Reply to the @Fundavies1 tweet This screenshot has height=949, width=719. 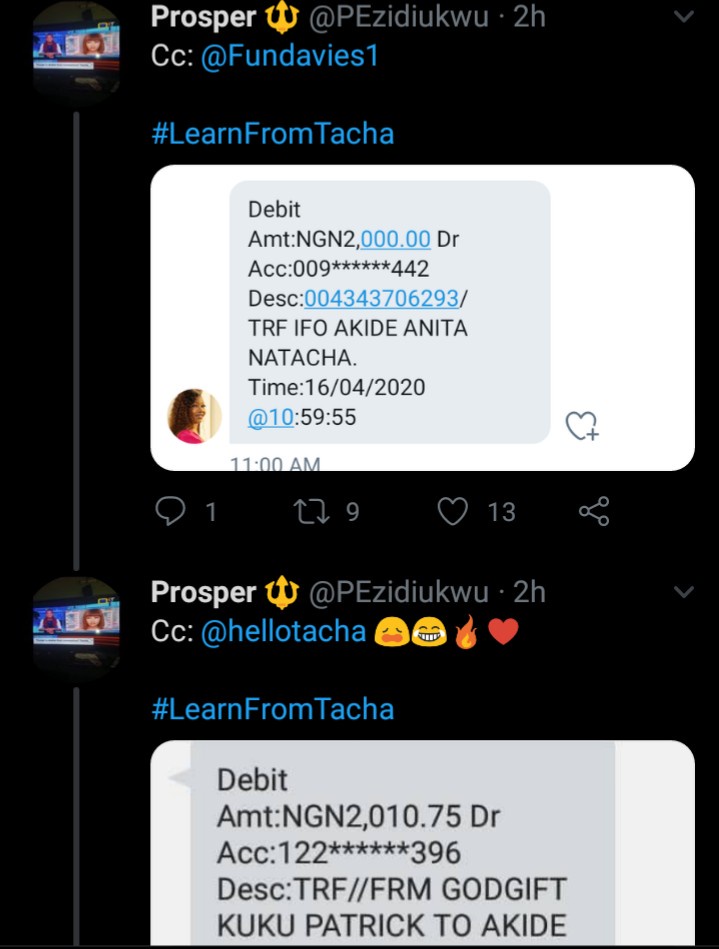pos(174,512)
